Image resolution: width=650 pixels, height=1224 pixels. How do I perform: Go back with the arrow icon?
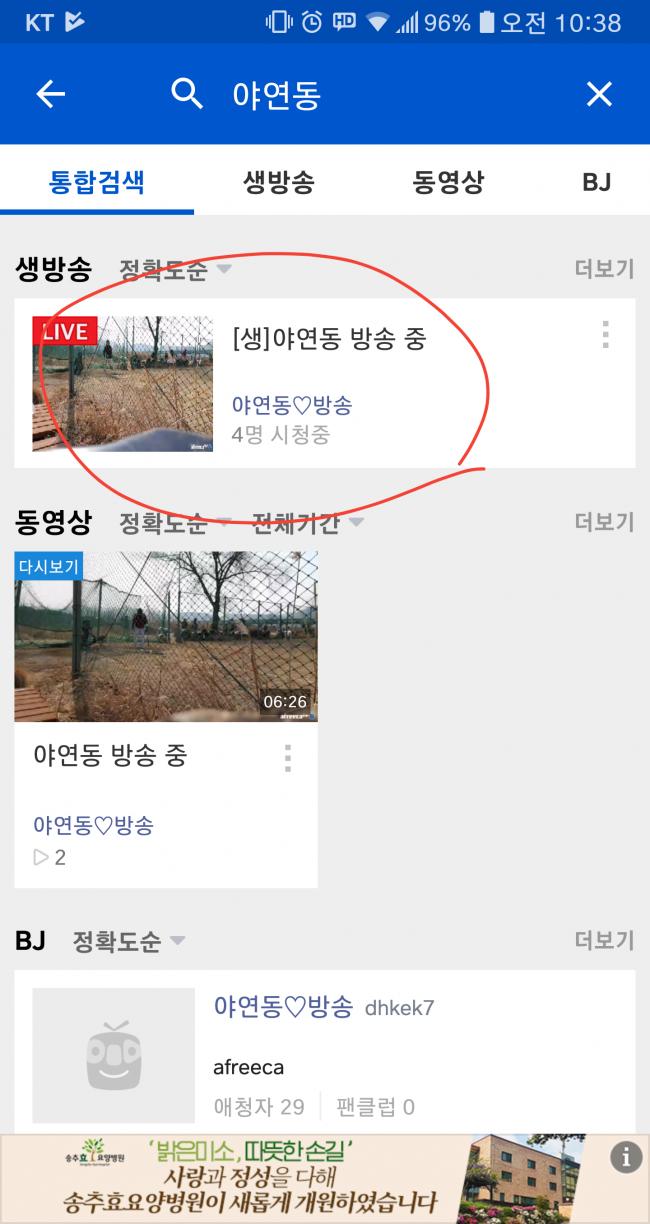(x=50, y=94)
